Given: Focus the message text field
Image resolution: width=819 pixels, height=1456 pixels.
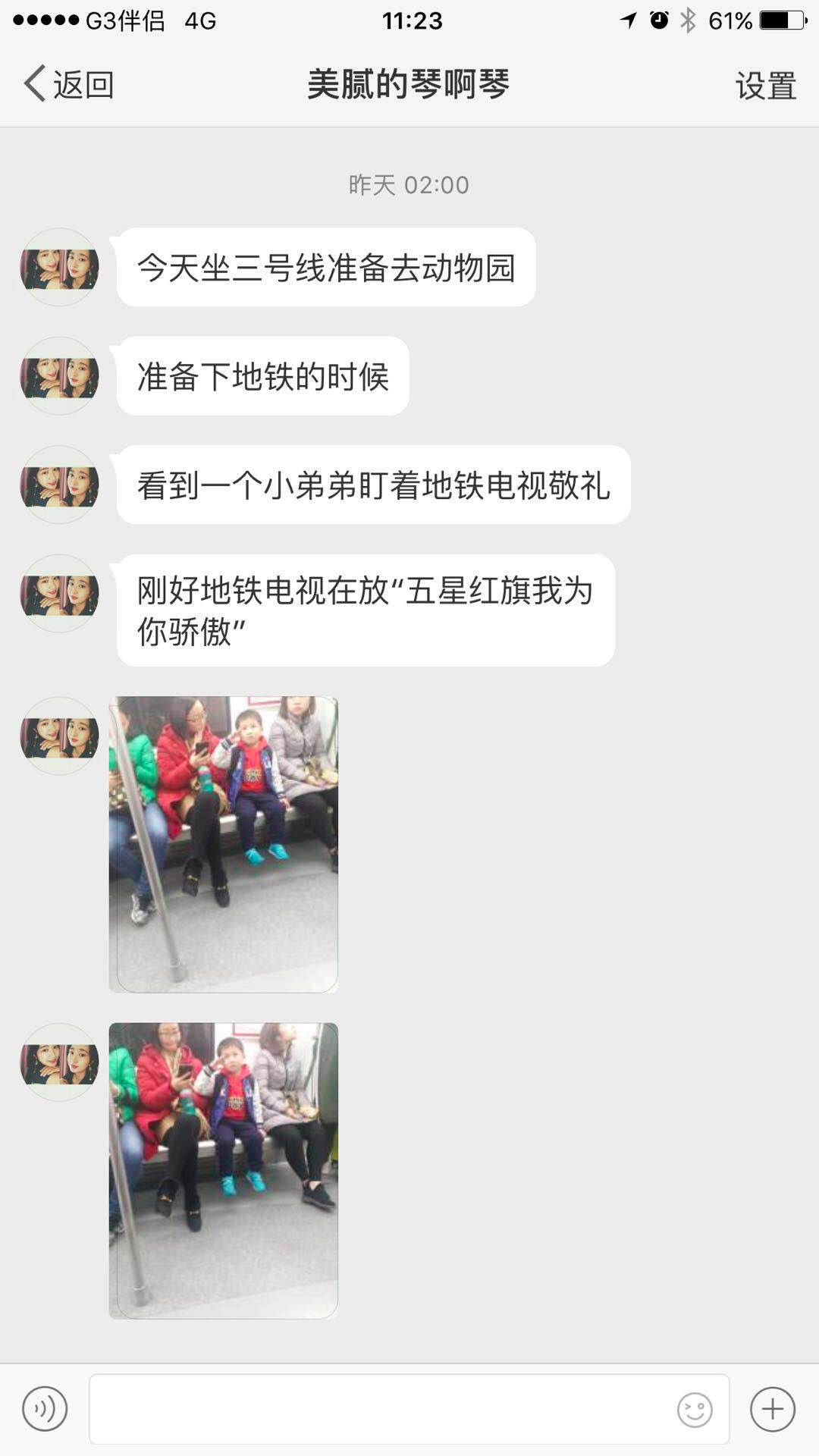Looking at the screenshot, I should (379, 1410).
